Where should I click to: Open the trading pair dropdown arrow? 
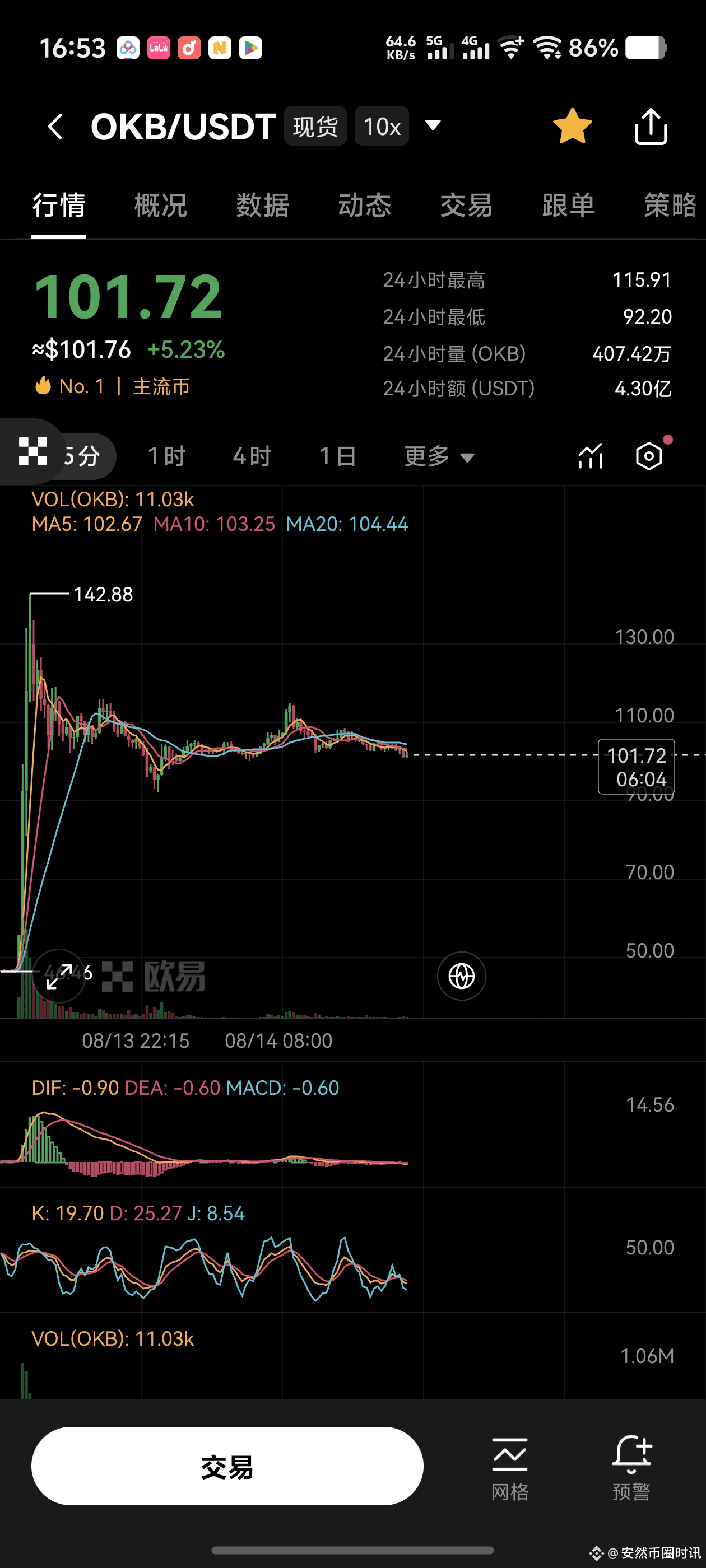pos(433,125)
